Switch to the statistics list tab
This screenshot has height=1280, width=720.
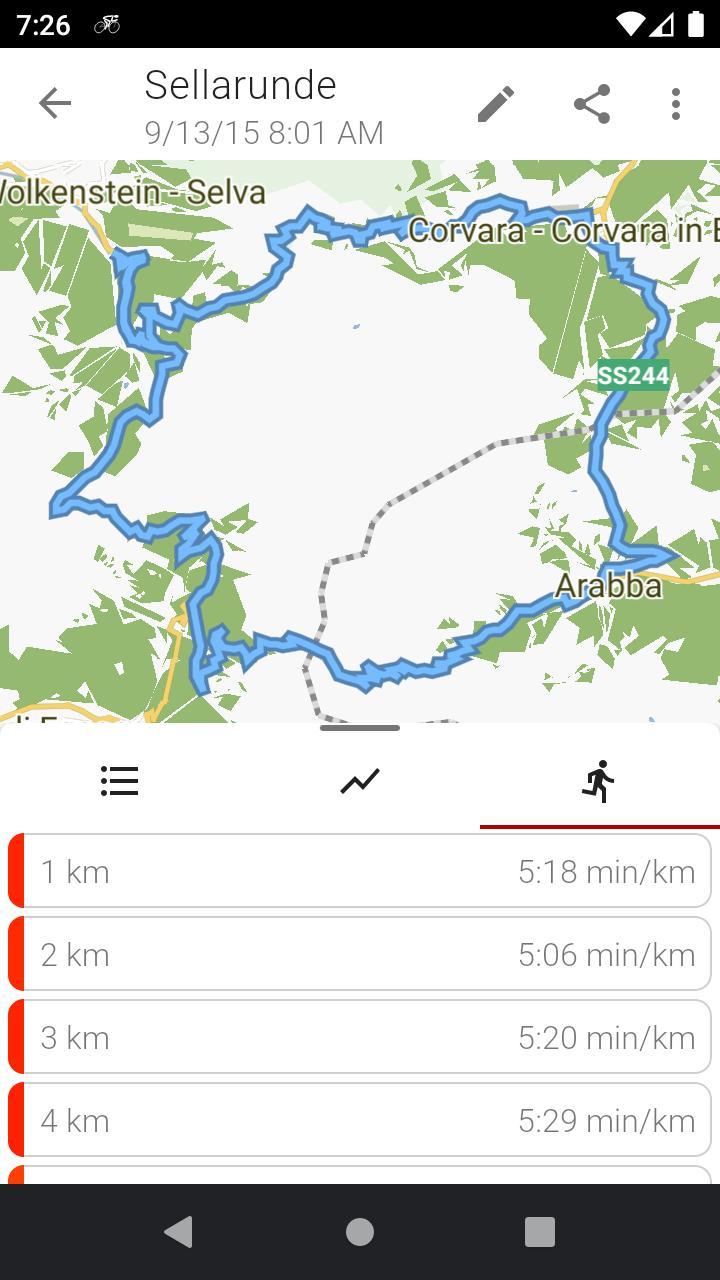click(x=120, y=781)
